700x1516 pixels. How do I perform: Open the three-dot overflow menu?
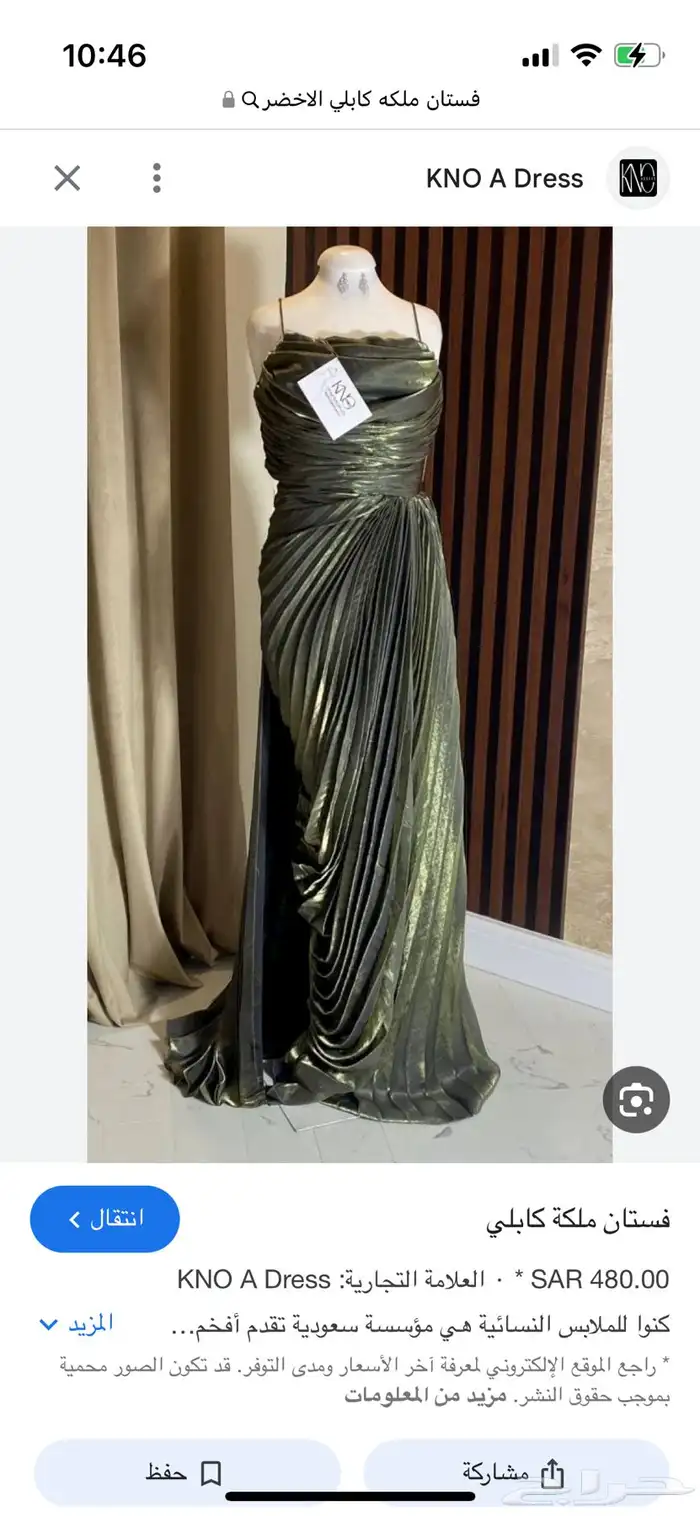click(x=157, y=178)
